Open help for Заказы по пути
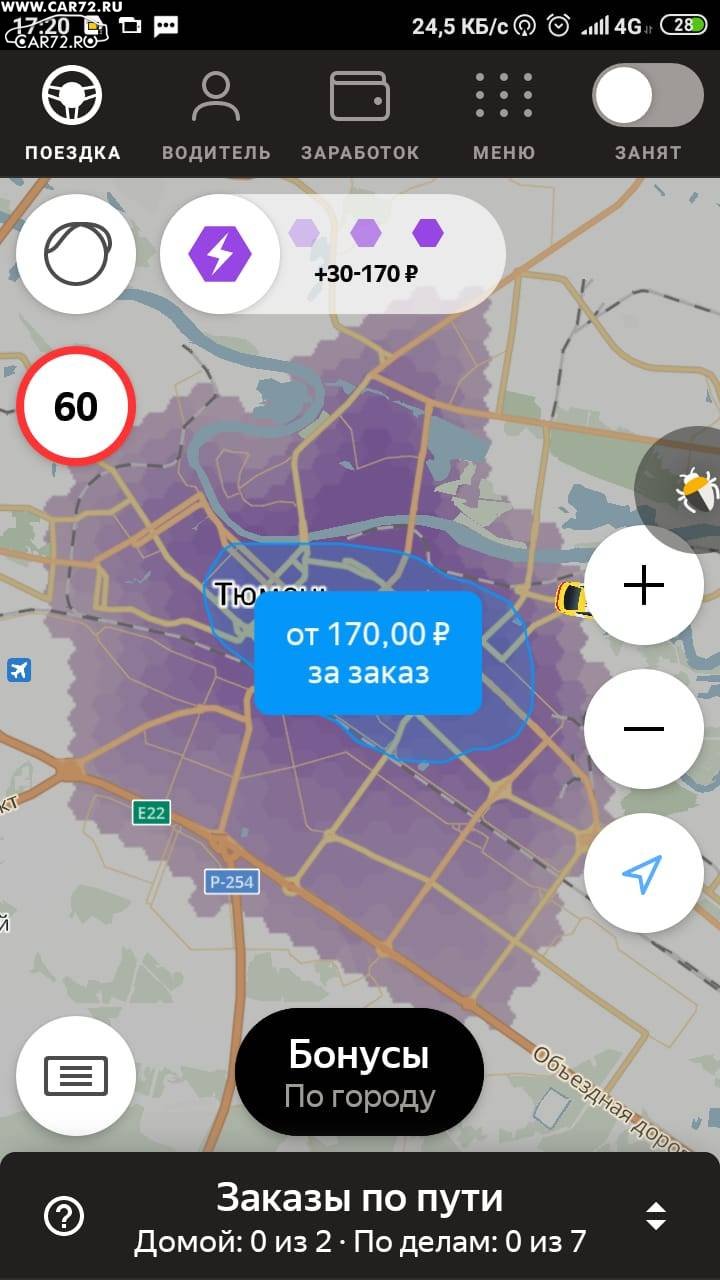720x1280 pixels. (x=64, y=1216)
